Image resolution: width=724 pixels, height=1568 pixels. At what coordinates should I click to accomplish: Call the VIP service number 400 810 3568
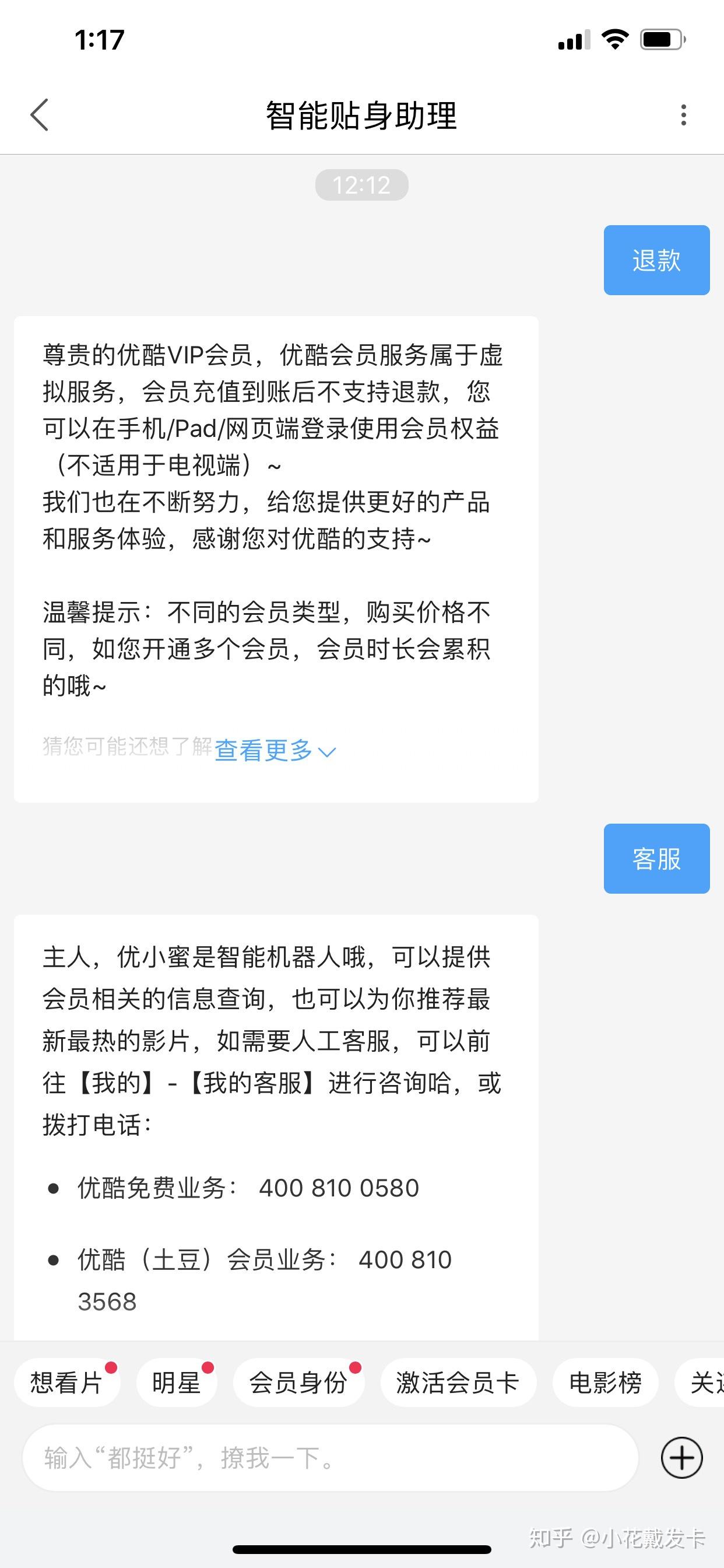tap(405, 1261)
